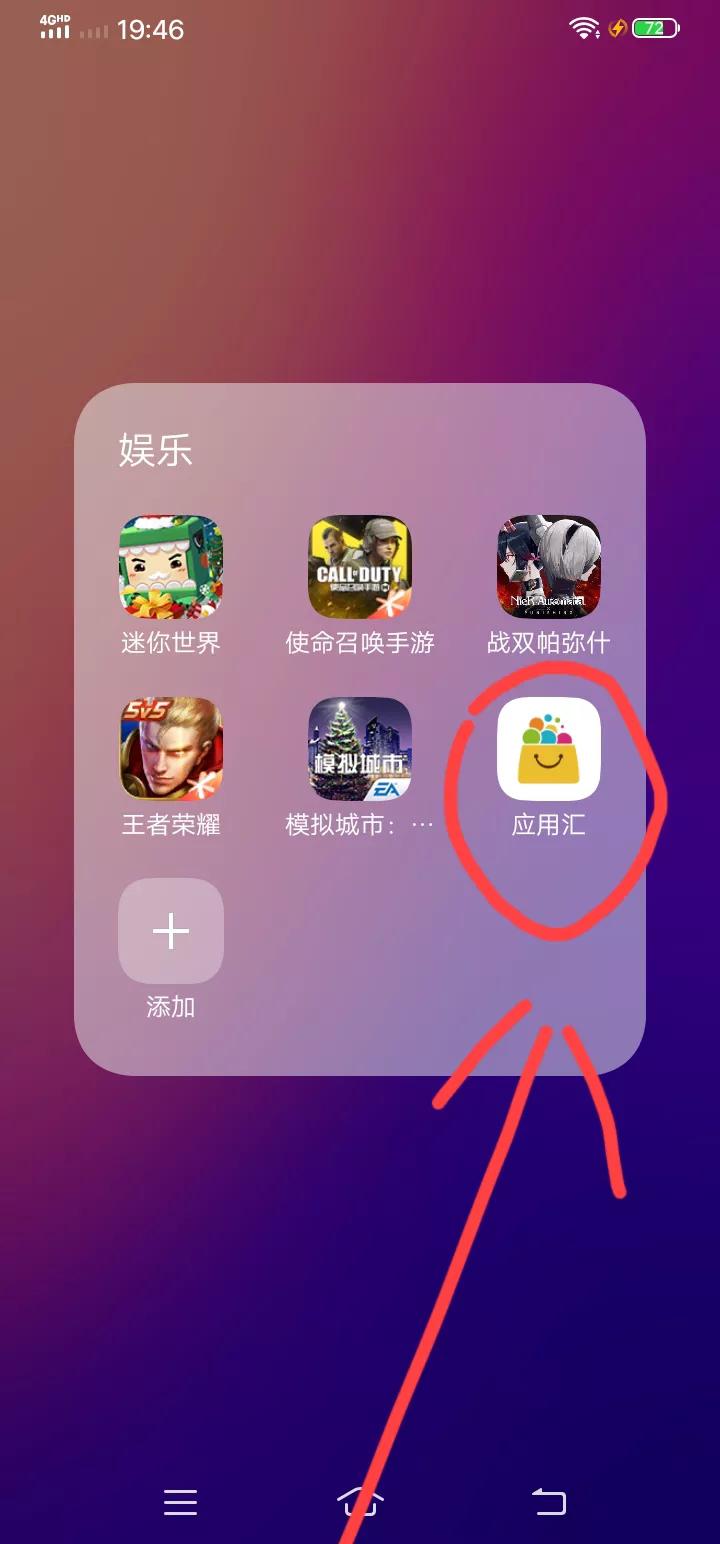The width and height of the screenshot is (720, 1544).
Task: Launch 使命召唤手游 app
Action: [x=360, y=567]
